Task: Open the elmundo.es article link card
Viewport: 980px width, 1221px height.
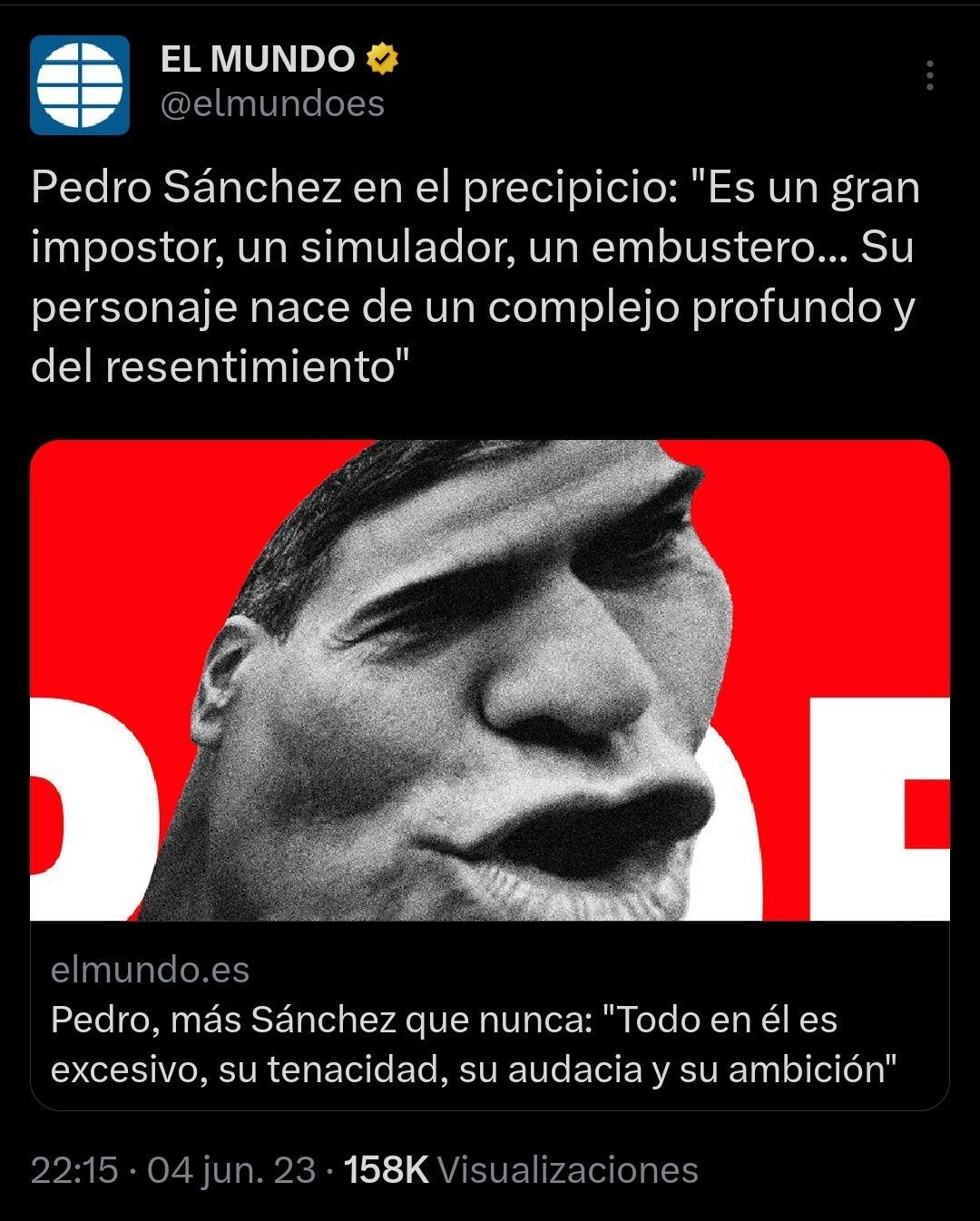Action: point(490,1018)
